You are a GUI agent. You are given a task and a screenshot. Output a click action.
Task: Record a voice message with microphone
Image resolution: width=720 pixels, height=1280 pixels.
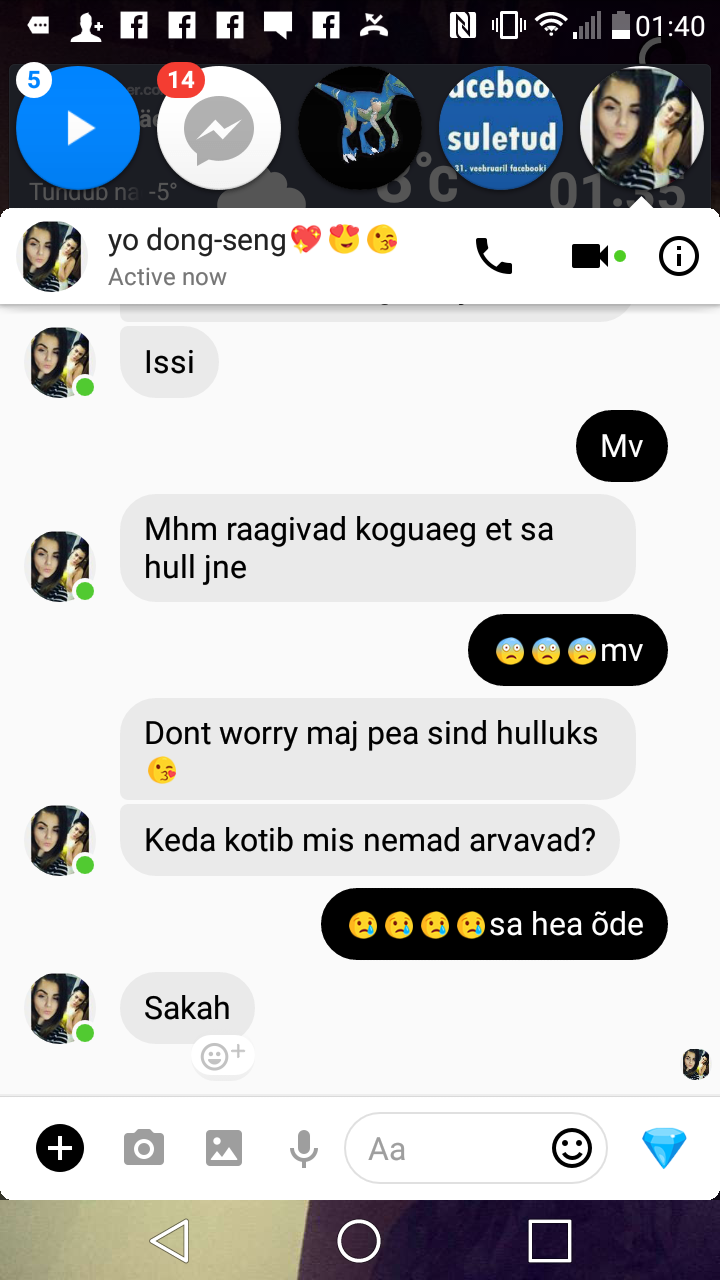303,1149
